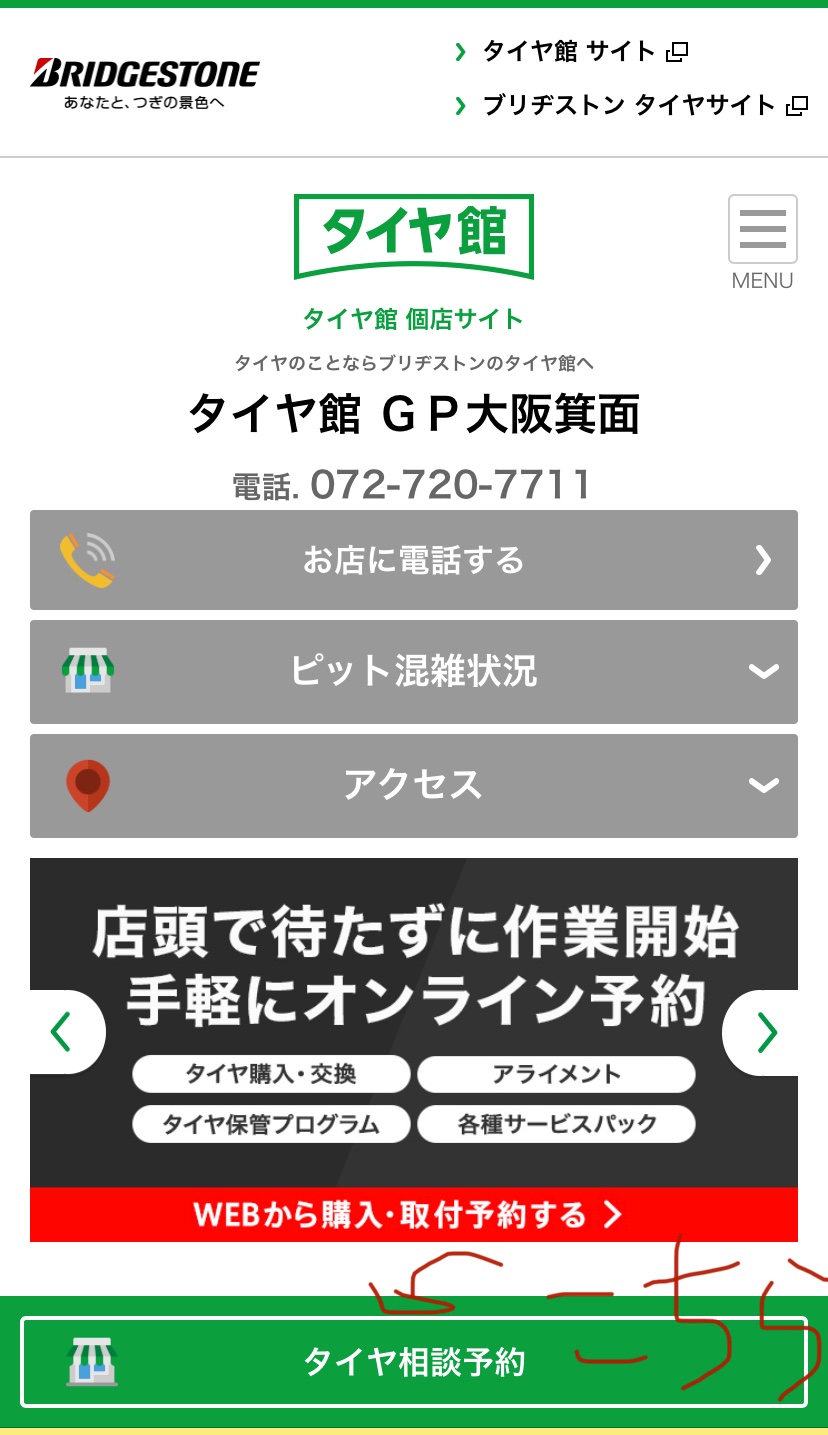Call phone number 072-720-7711

click(450, 485)
